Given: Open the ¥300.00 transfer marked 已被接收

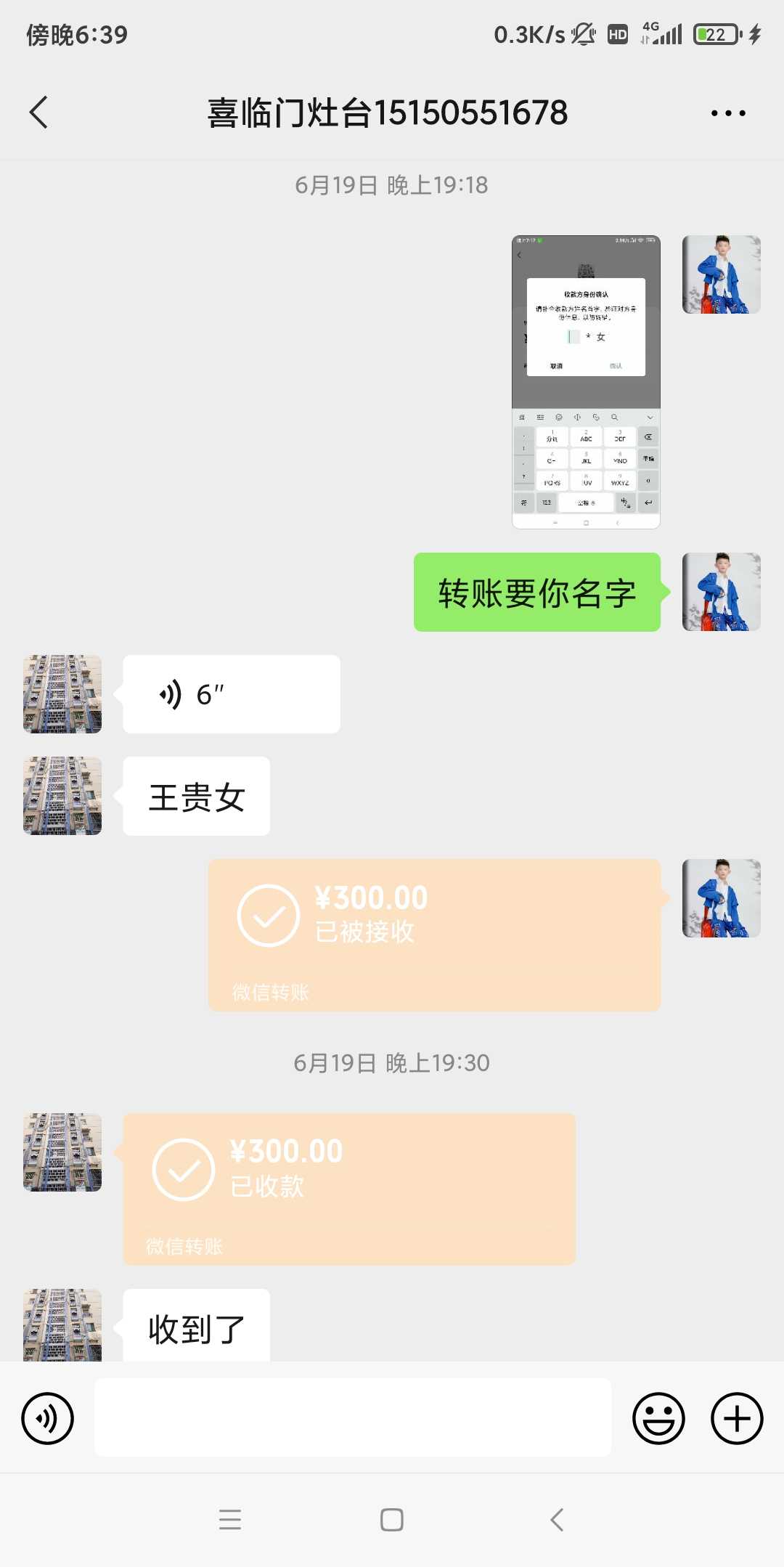Looking at the screenshot, I should pyautogui.click(x=434, y=935).
